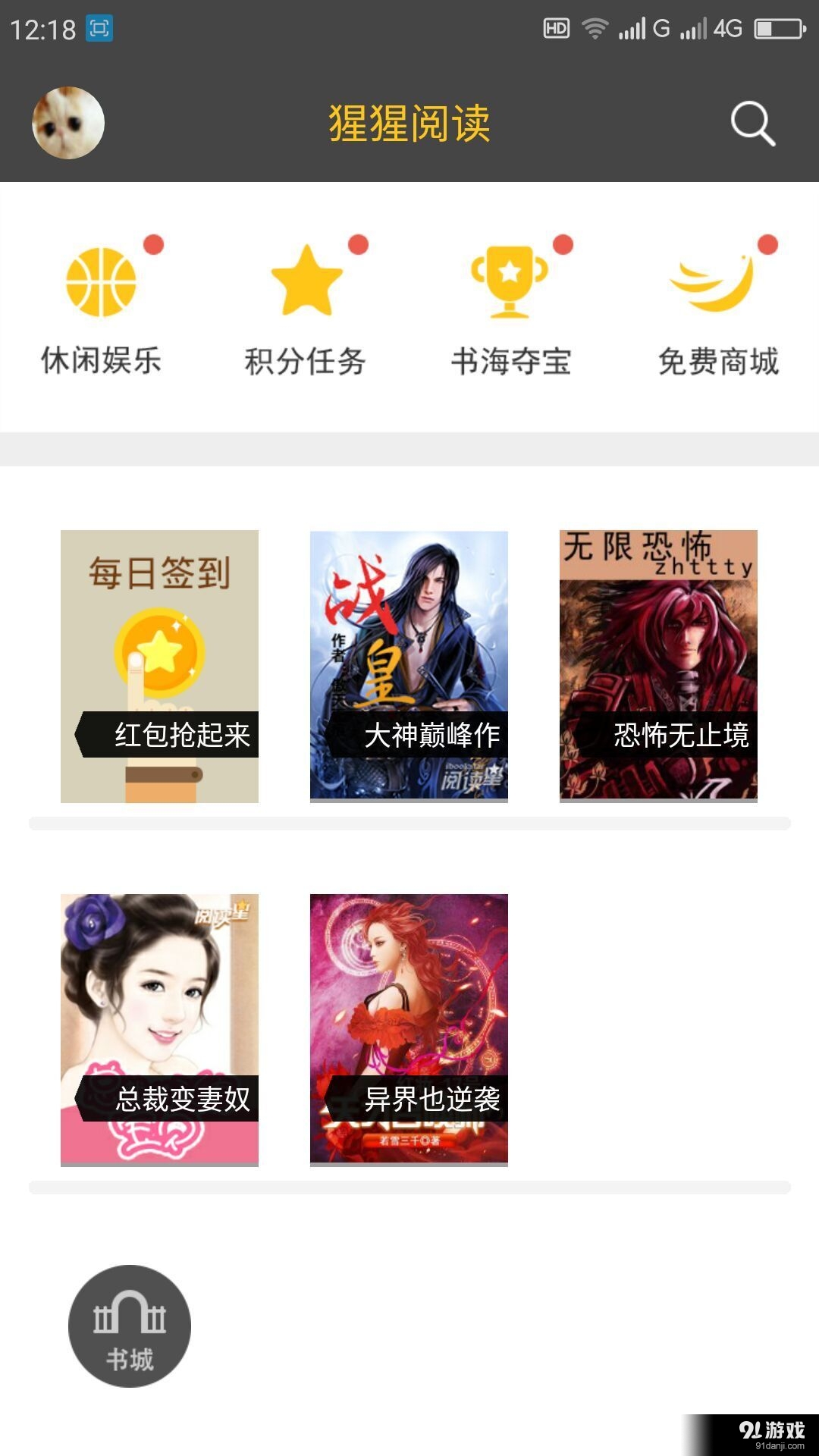819x1456 pixels.
Task: Tap the 猩猩阅读 title text
Action: tap(409, 123)
